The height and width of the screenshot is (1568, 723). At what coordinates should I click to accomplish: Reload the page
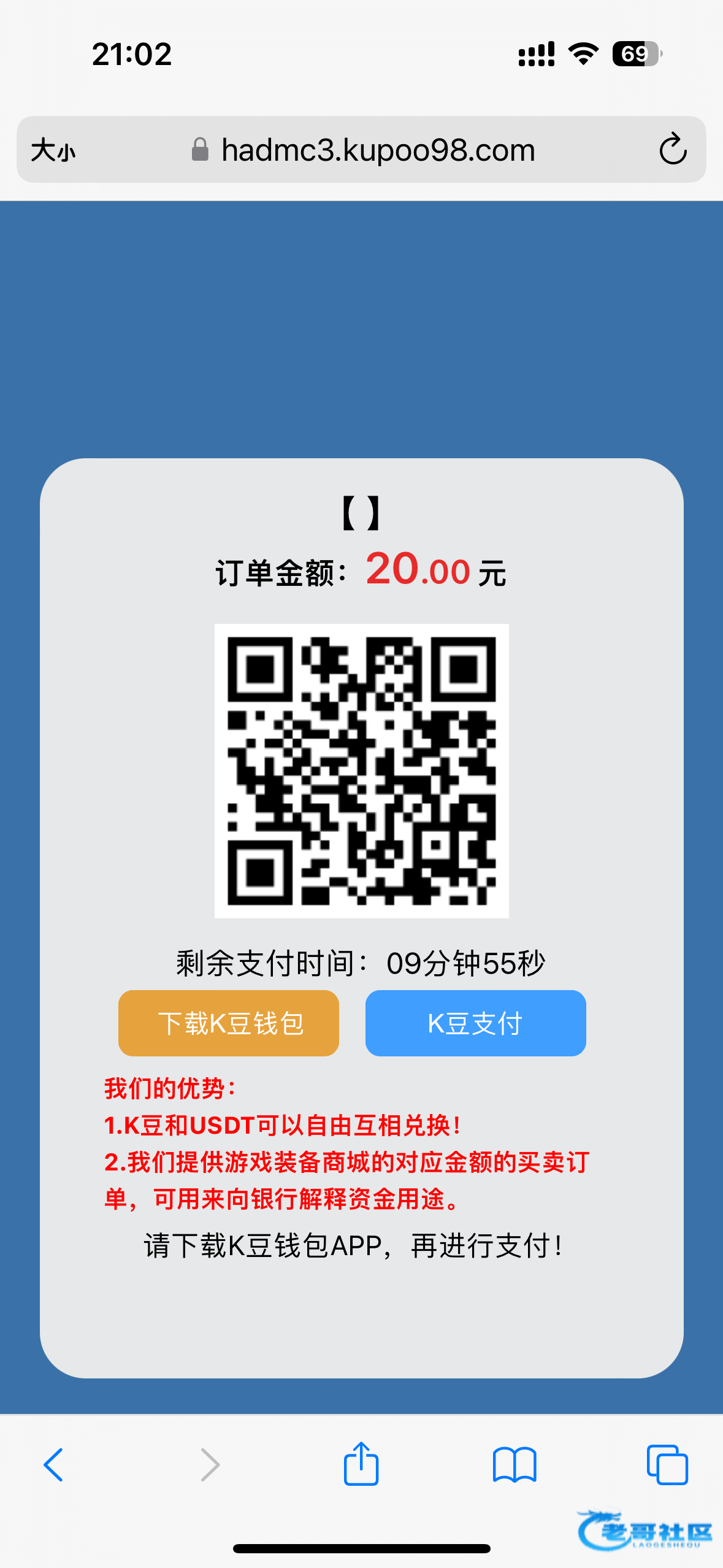(x=673, y=149)
